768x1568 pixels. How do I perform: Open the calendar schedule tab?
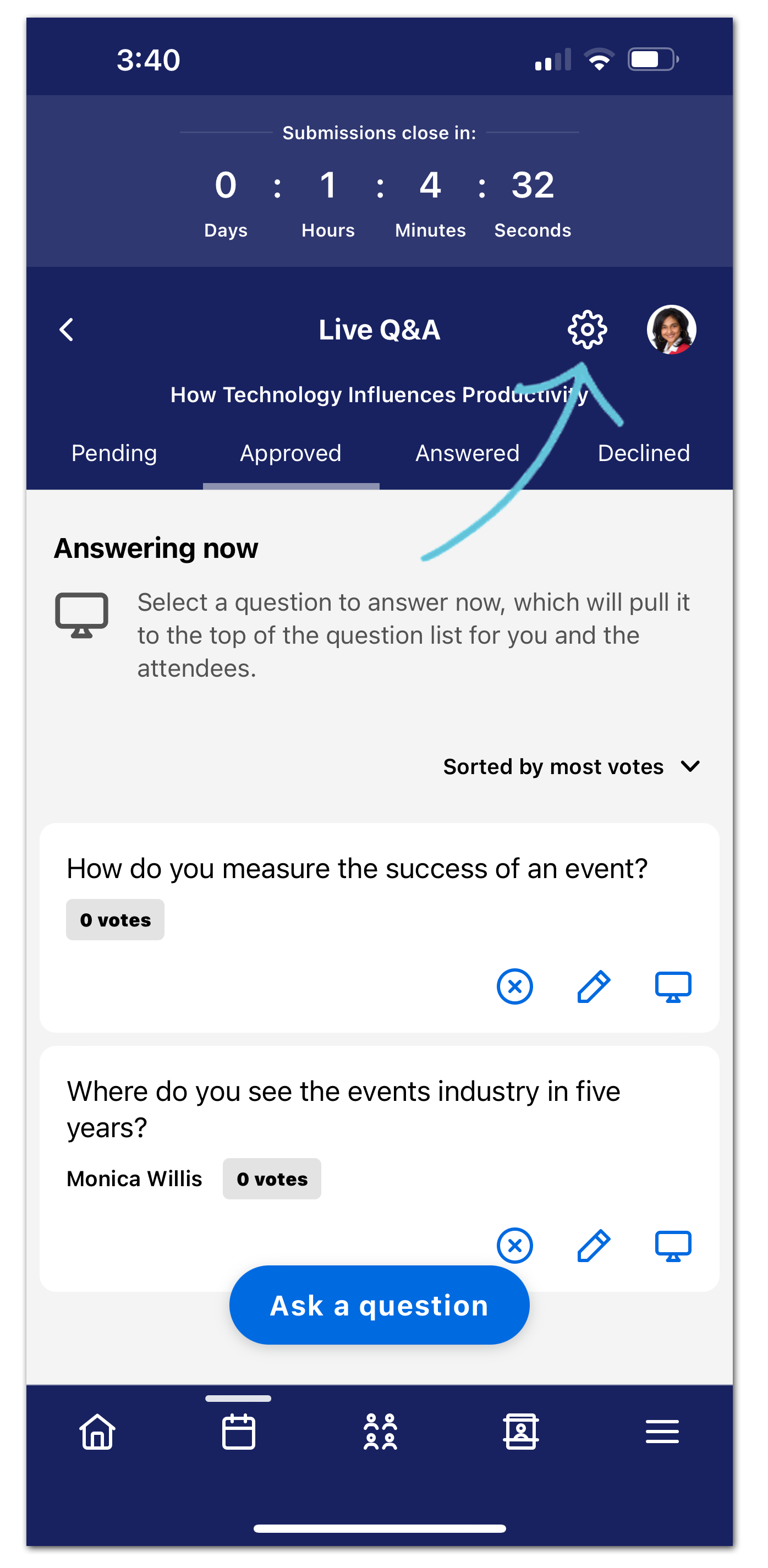pos(239,1432)
